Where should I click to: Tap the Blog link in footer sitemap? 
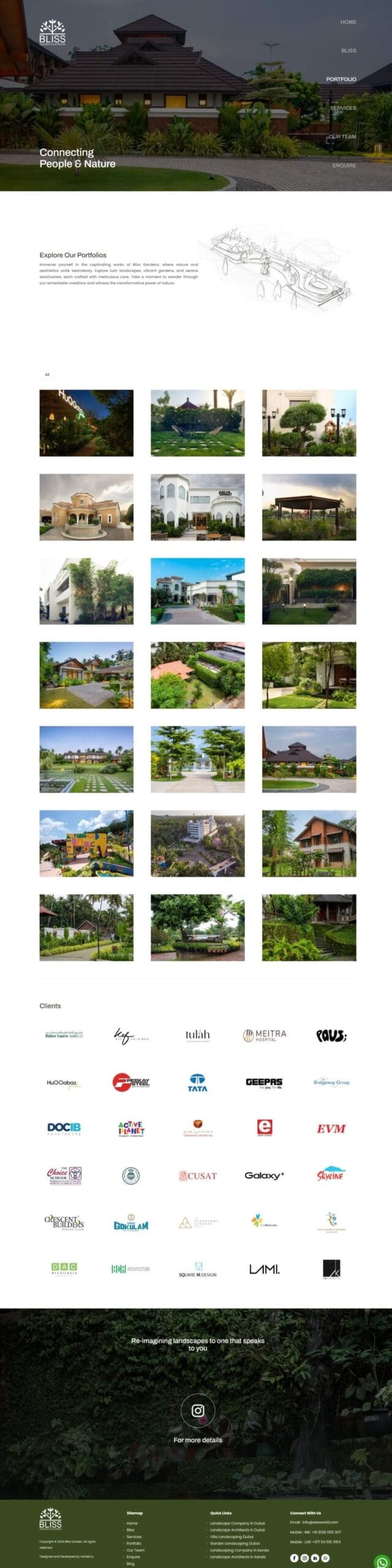130,1563
